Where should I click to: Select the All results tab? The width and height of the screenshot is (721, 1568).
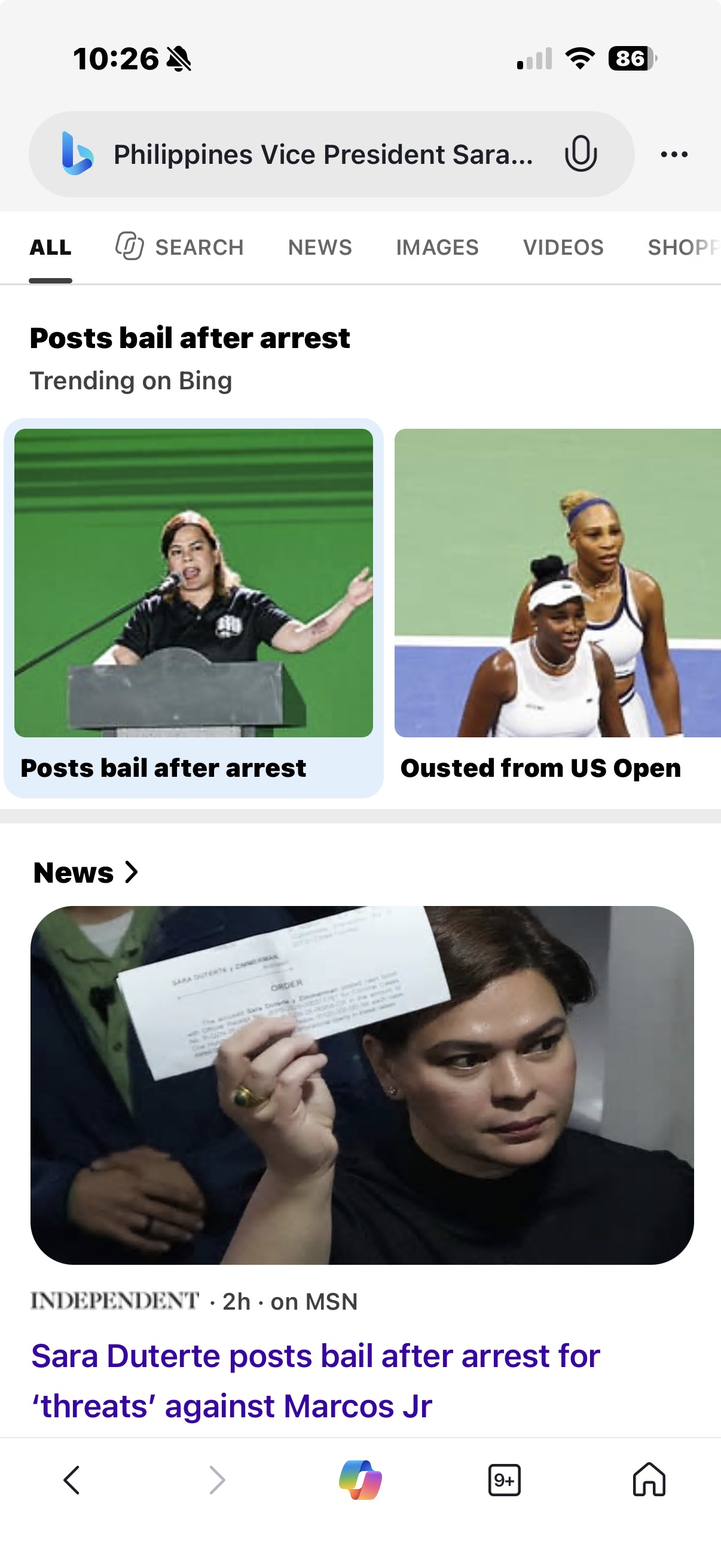[x=50, y=247]
